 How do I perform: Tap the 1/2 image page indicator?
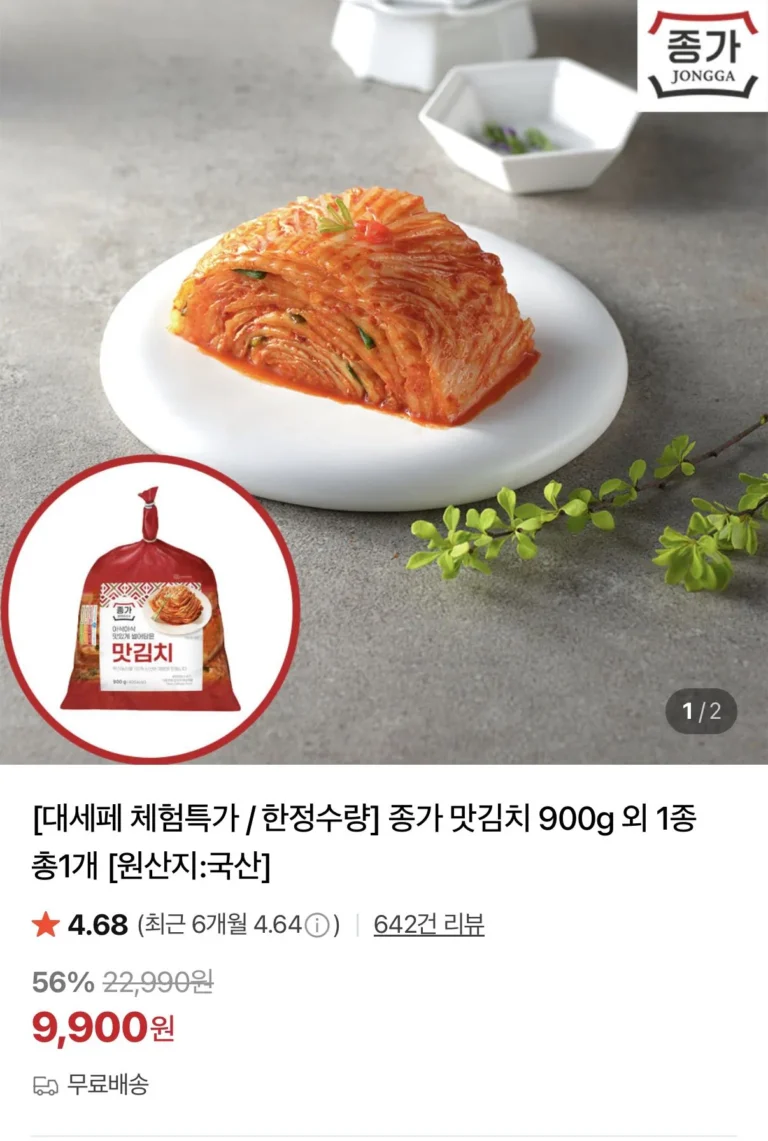tap(701, 712)
